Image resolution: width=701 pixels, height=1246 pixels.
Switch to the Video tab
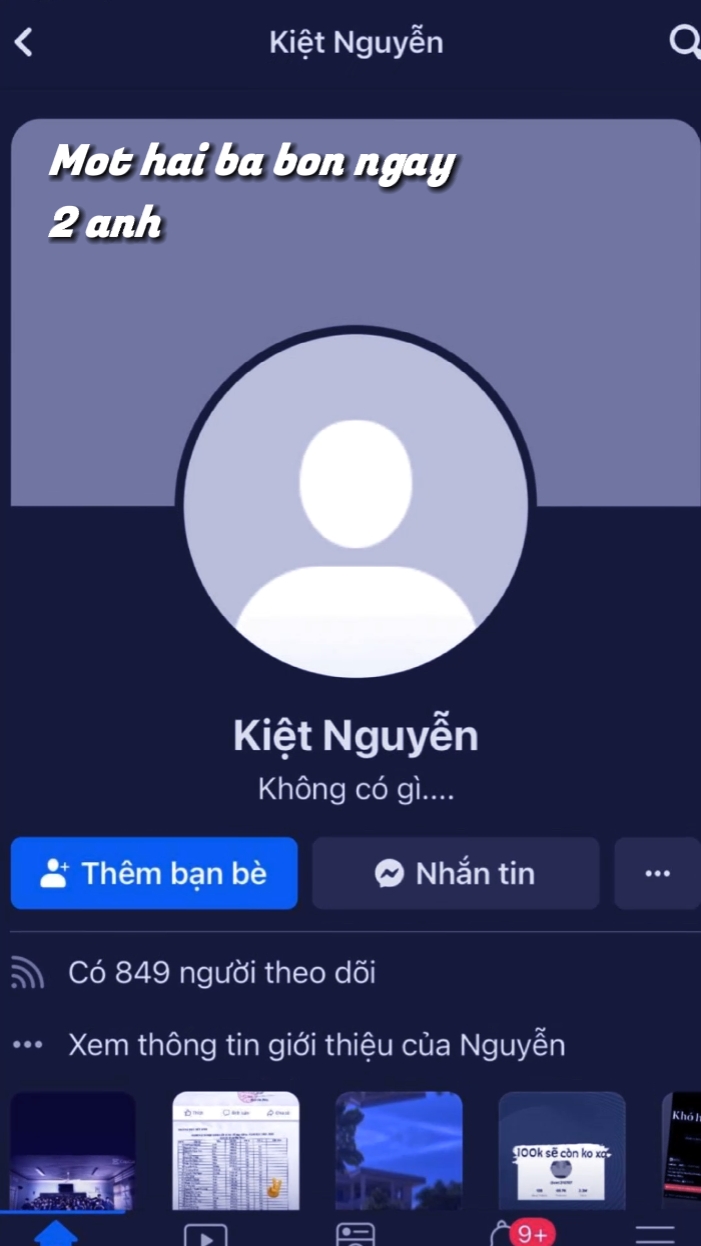[x=205, y=1235]
